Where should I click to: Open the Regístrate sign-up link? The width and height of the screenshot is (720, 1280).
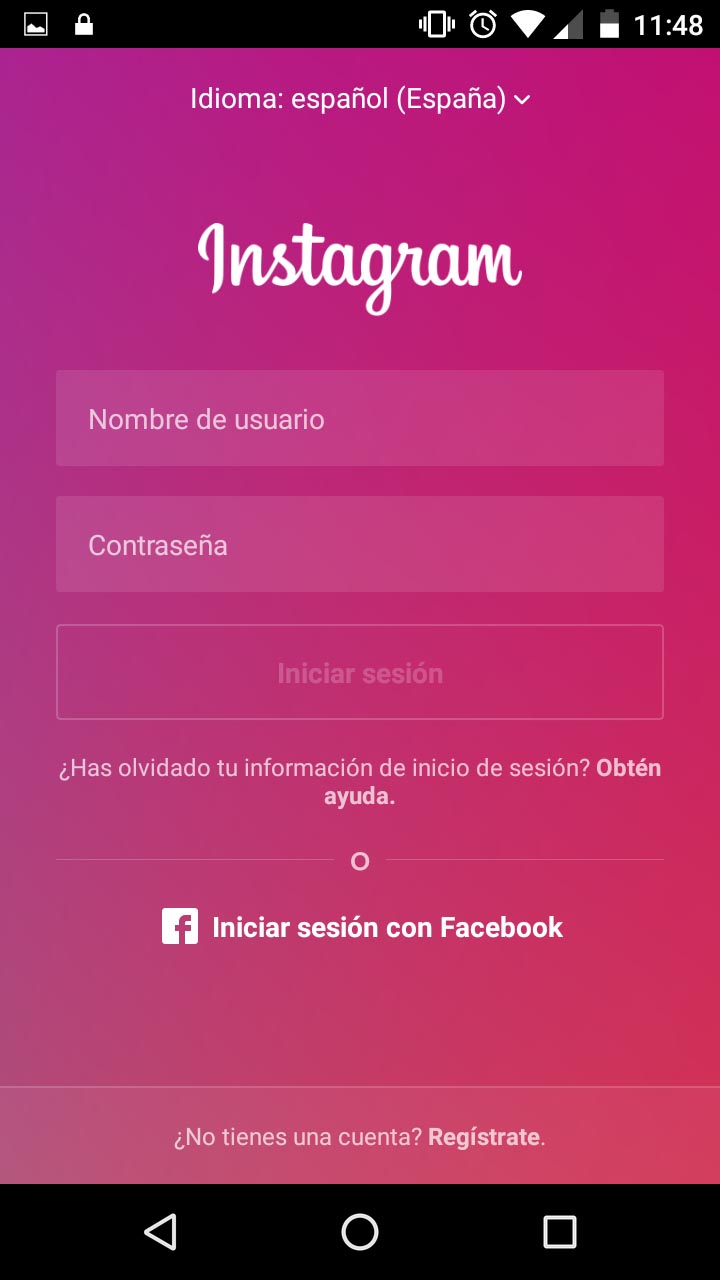point(484,1137)
